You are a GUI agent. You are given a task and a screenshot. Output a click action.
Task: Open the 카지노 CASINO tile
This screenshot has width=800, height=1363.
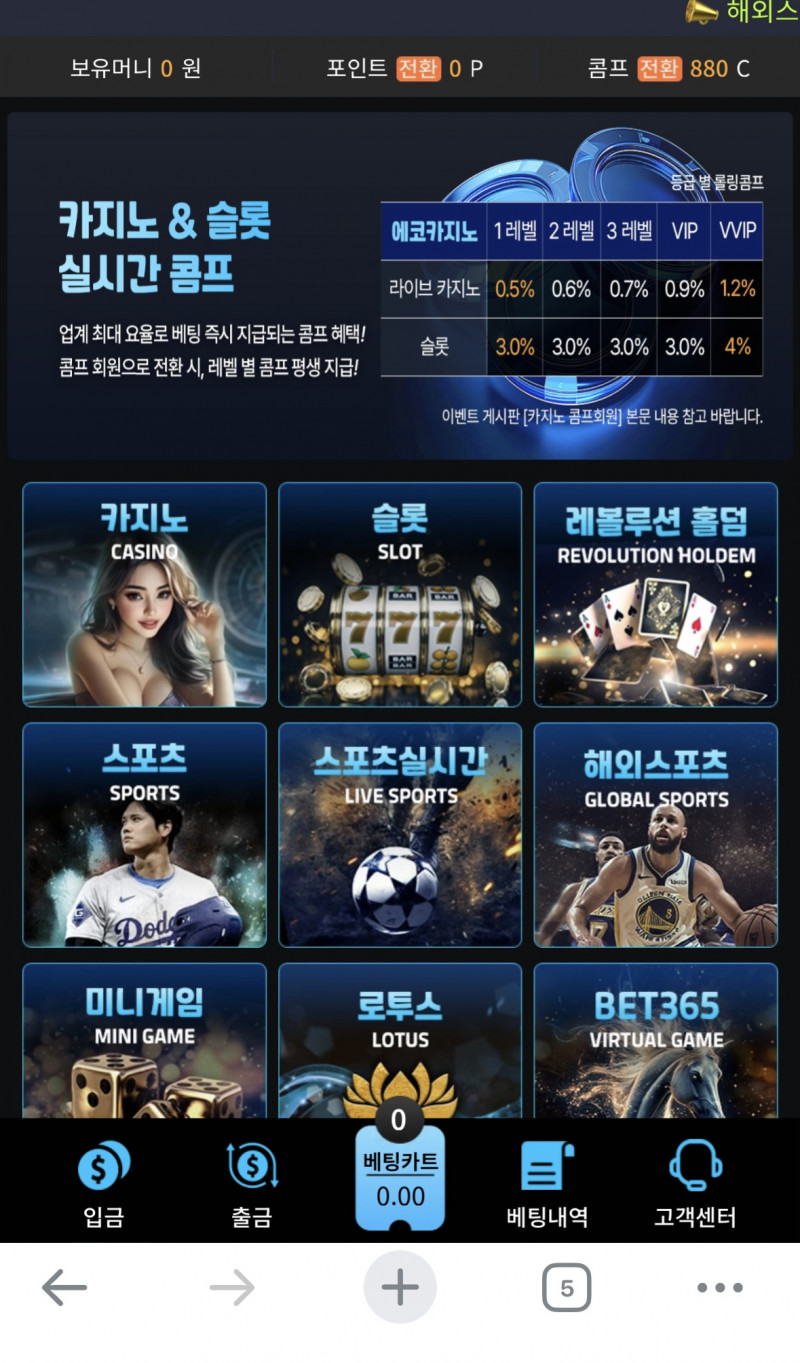[144, 594]
